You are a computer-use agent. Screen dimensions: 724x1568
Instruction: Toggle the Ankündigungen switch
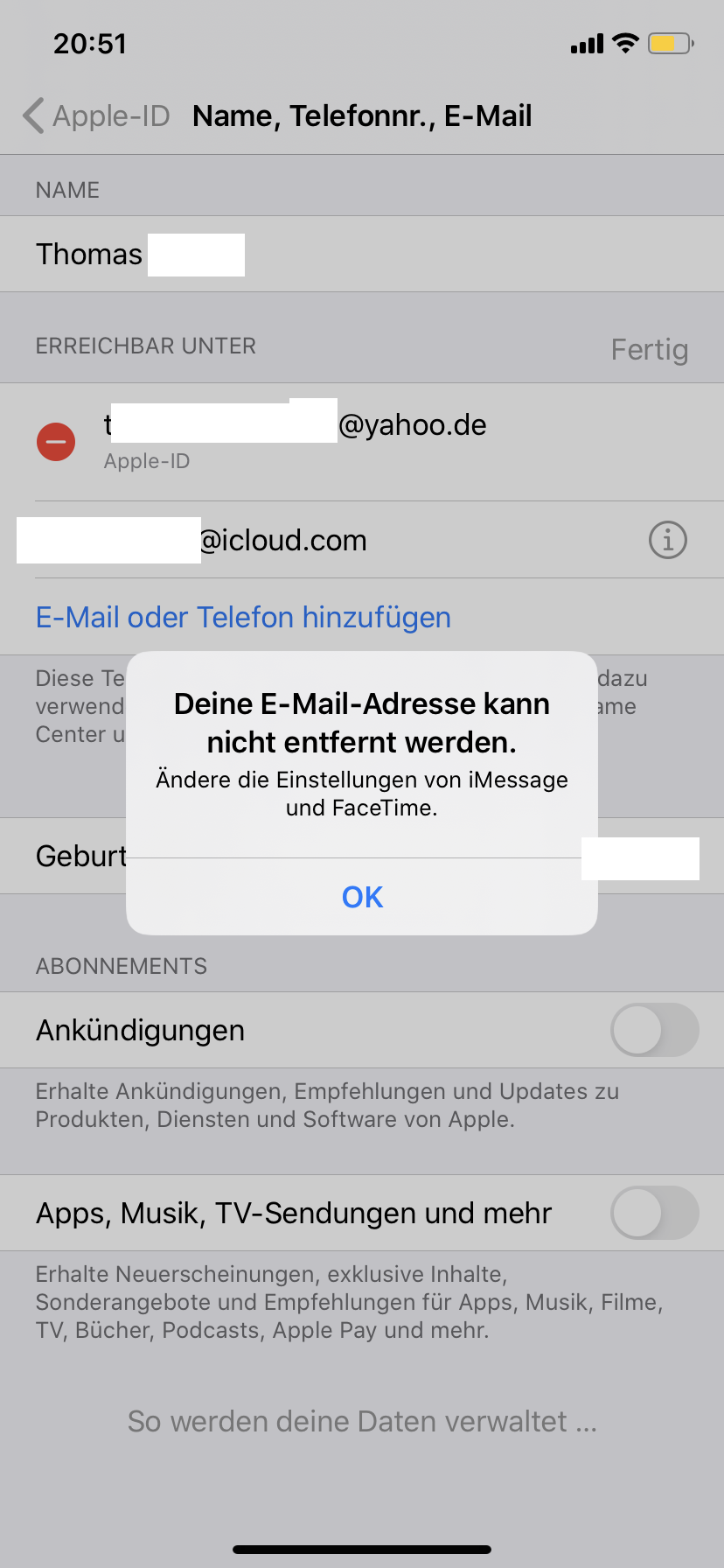pos(654,1030)
